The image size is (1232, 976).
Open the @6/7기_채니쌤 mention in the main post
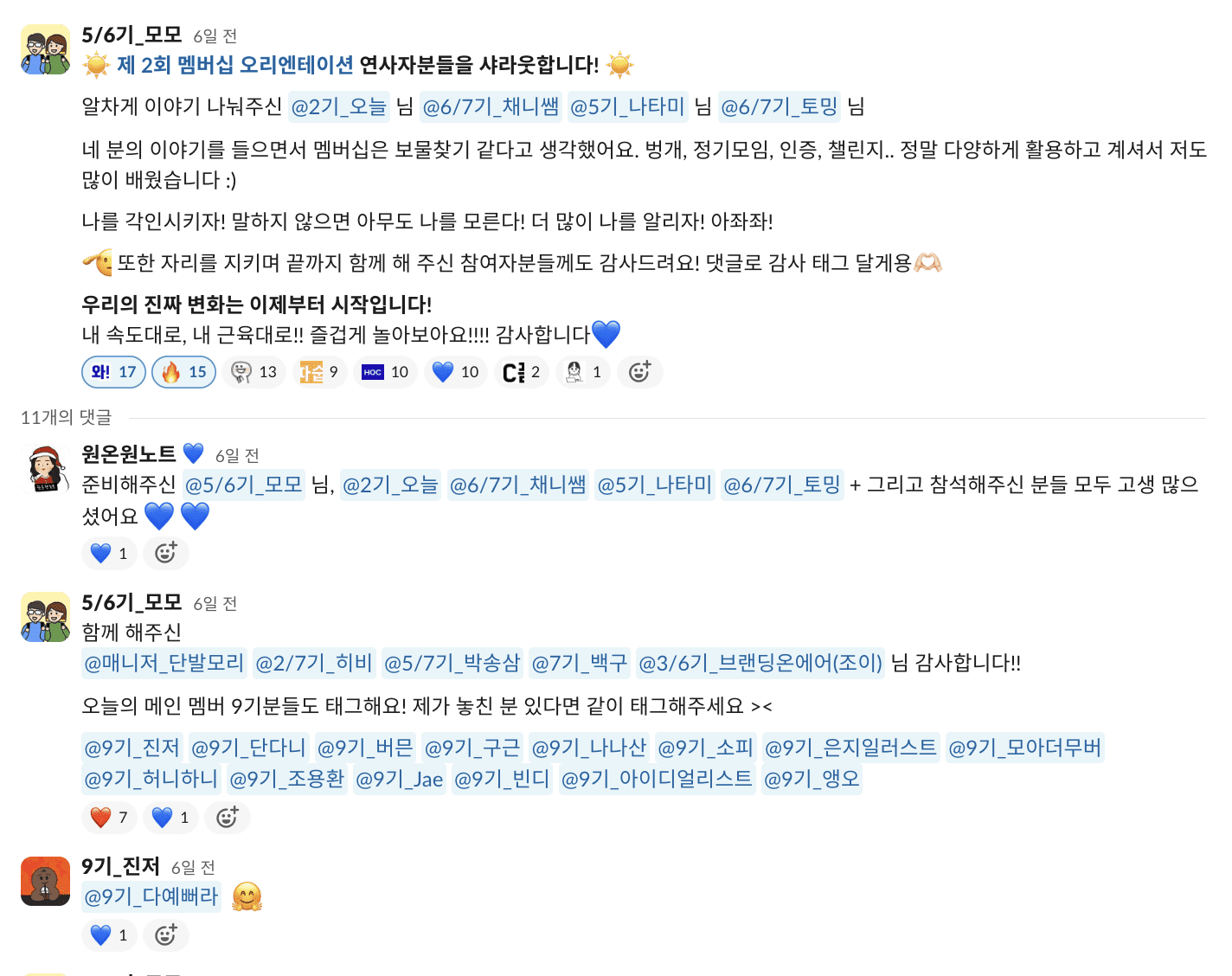click(491, 106)
